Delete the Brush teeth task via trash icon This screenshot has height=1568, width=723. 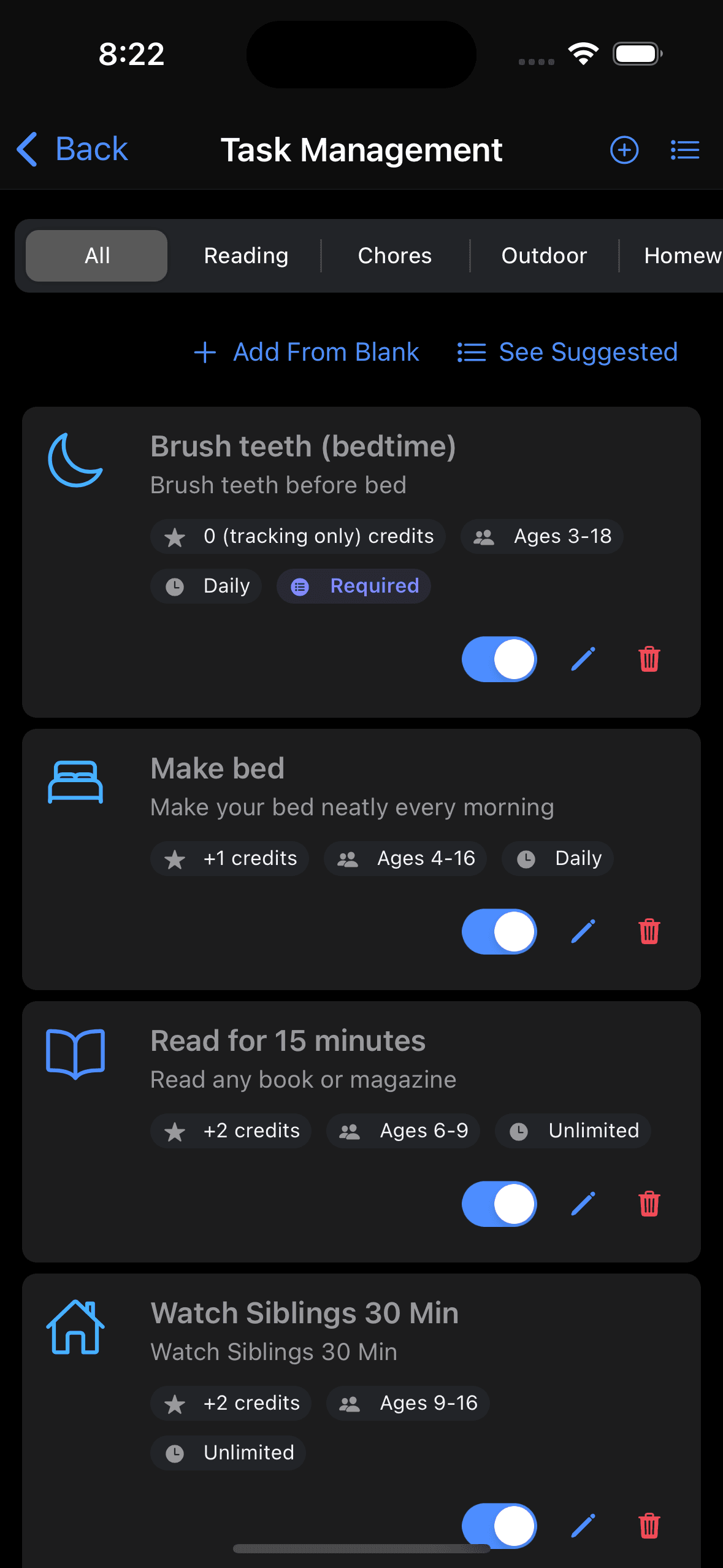pyautogui.click(x=649, y=659)
